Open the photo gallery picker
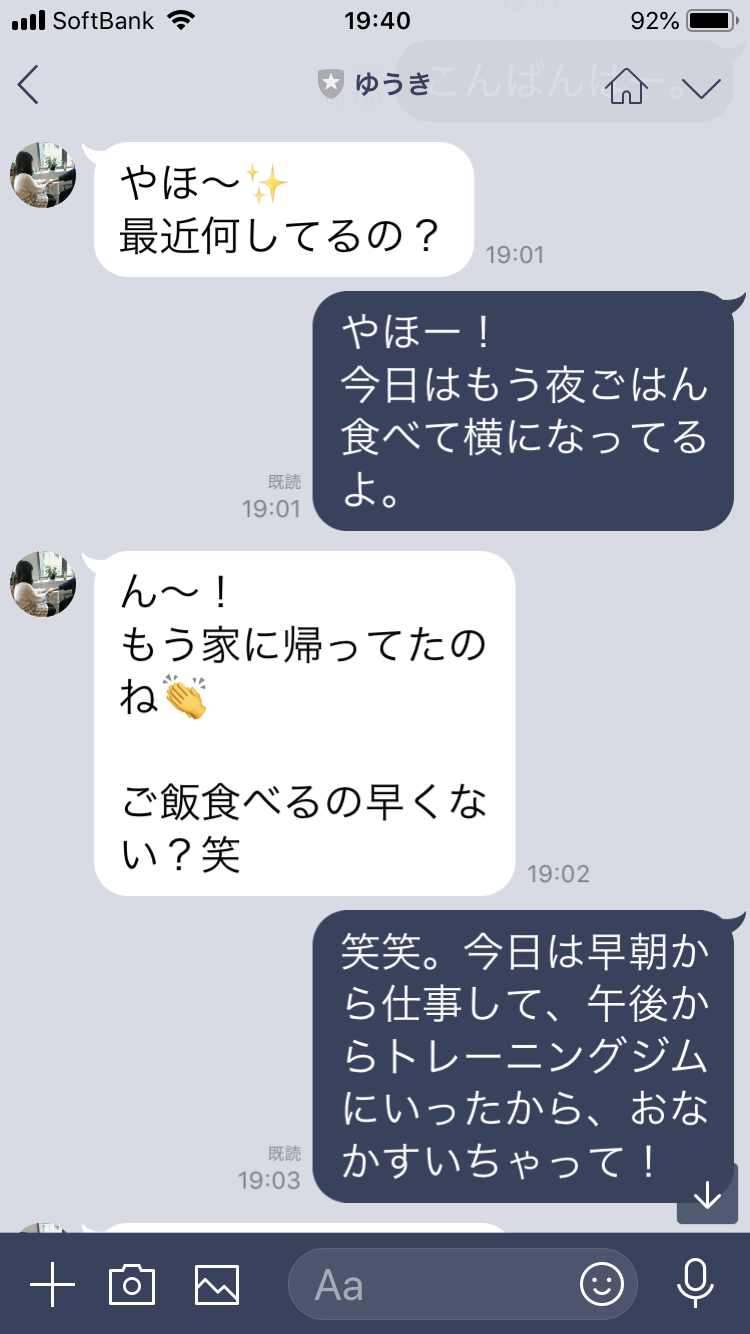The image size is (750, 1334). pos(217,1285)
